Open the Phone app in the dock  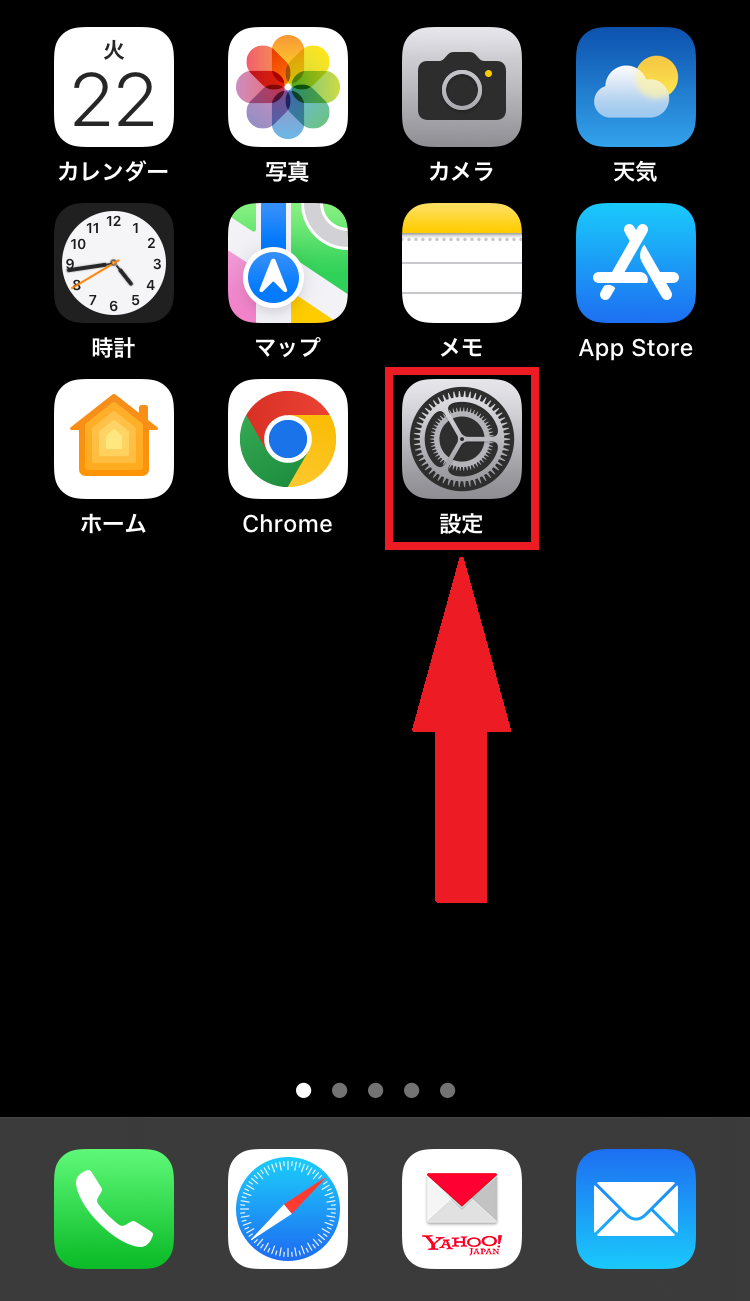click(114, 1209)
